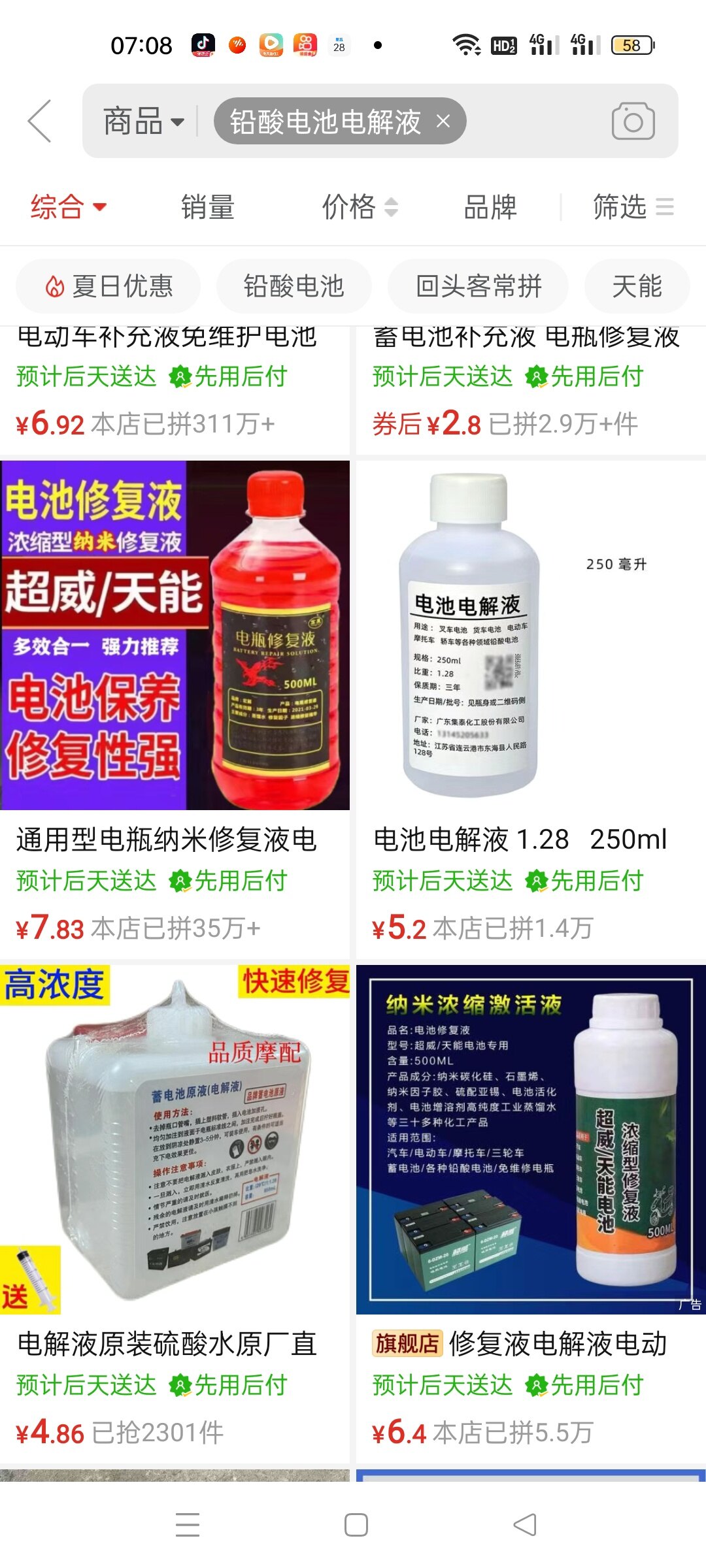Sort results by 销量
The height and width of the screenshot is (1568, 706).
pos(208,207)
